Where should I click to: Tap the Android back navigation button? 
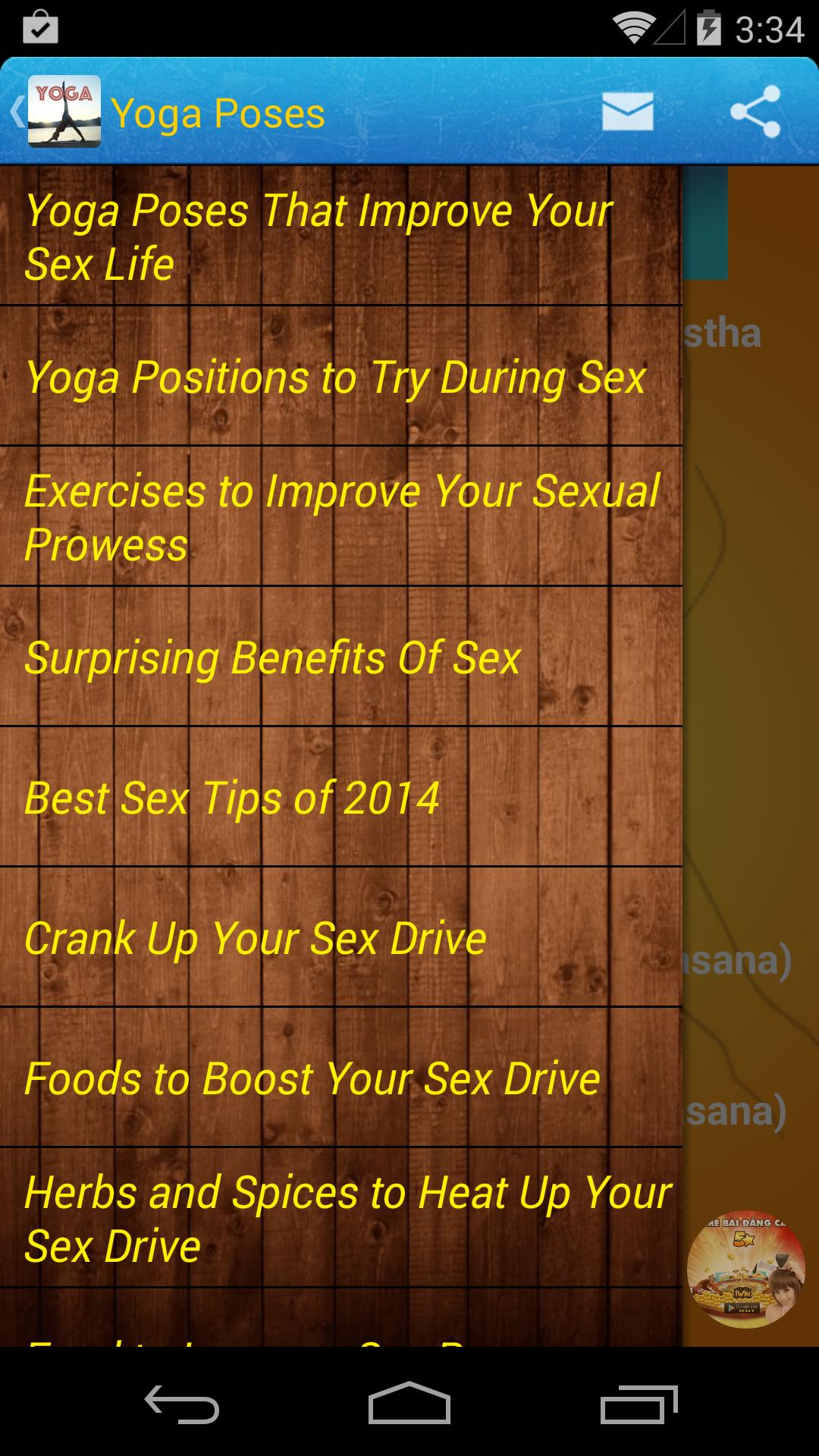point(182,1401)
